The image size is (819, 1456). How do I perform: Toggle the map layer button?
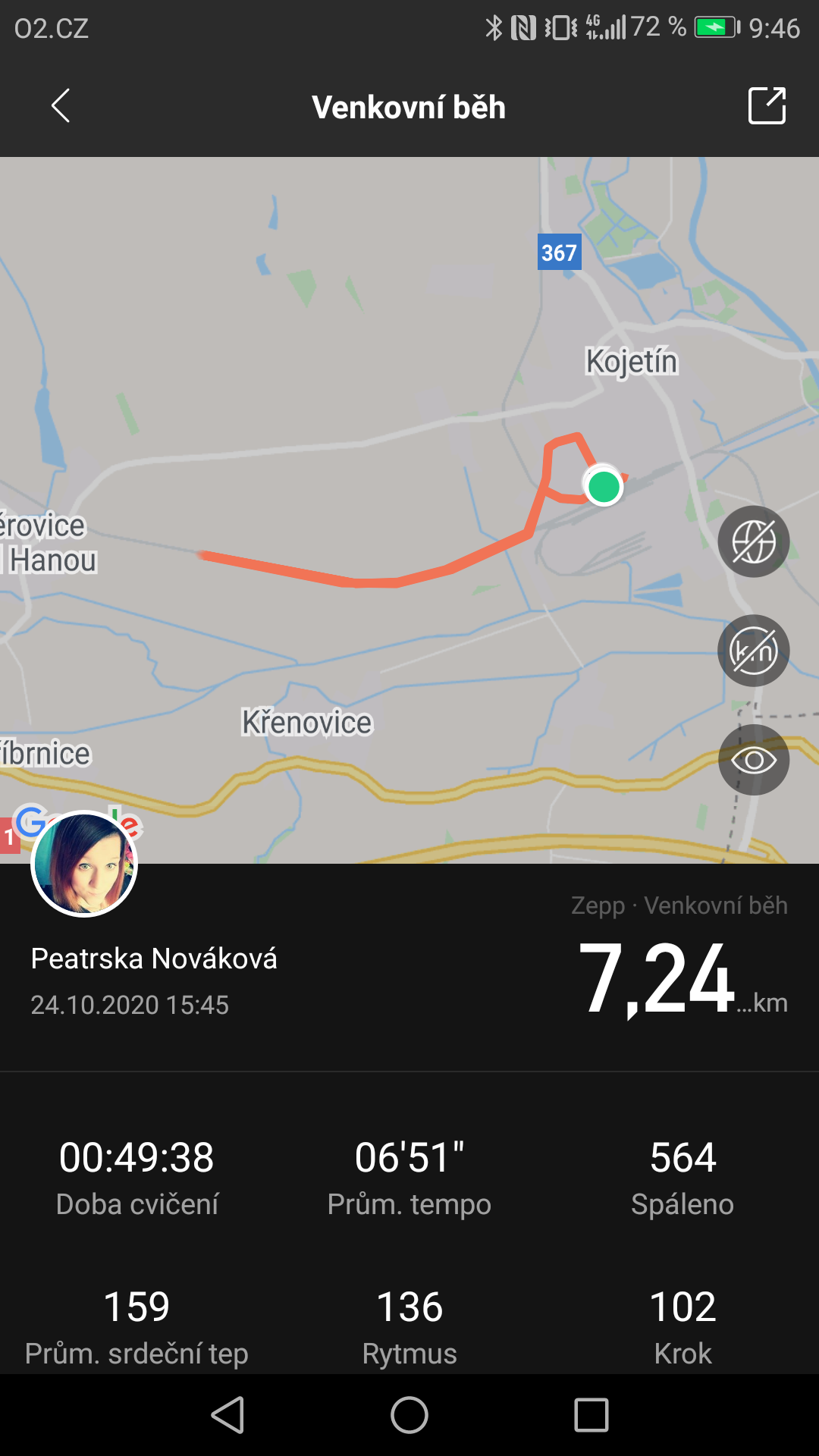(x=754, y=541)
